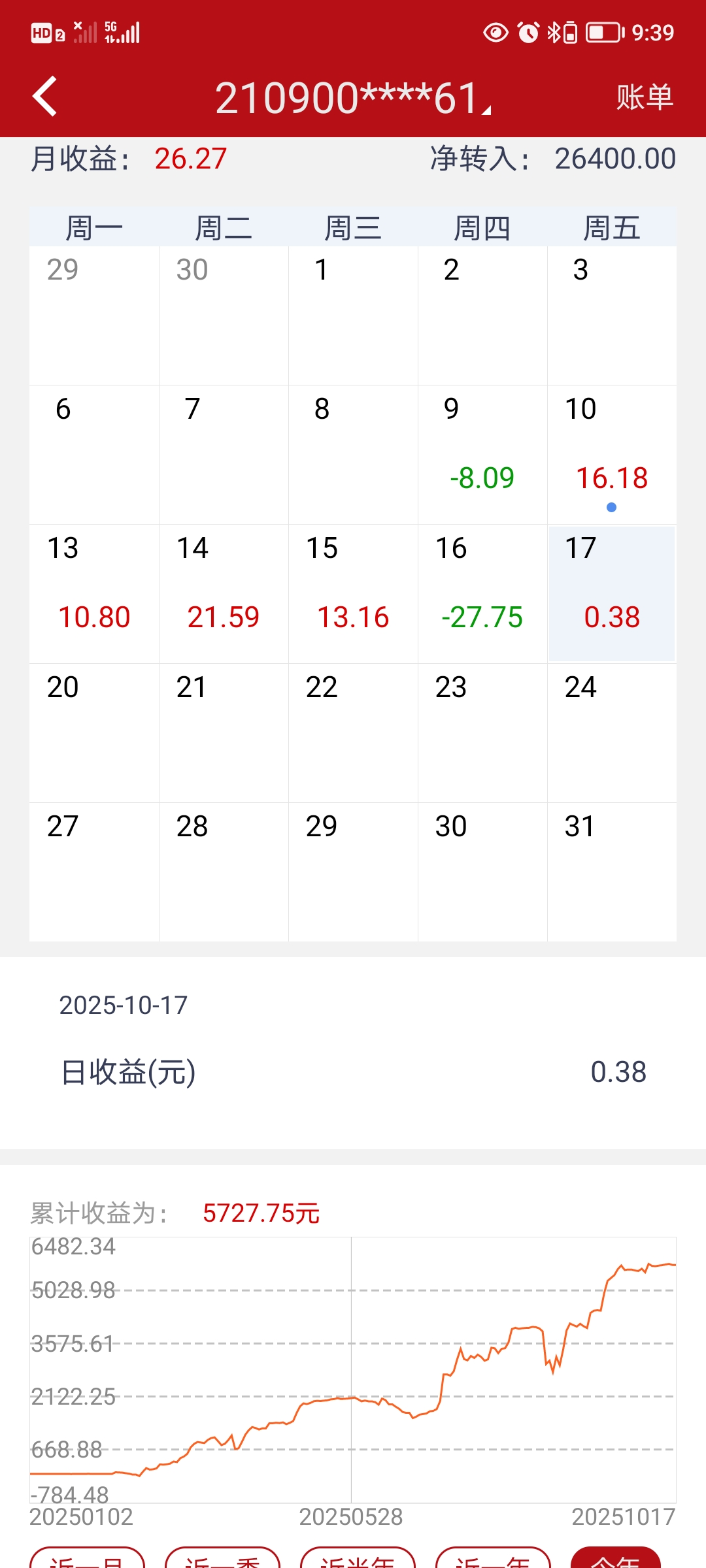Select October 14 showing 21.59

tap(224, 594)
